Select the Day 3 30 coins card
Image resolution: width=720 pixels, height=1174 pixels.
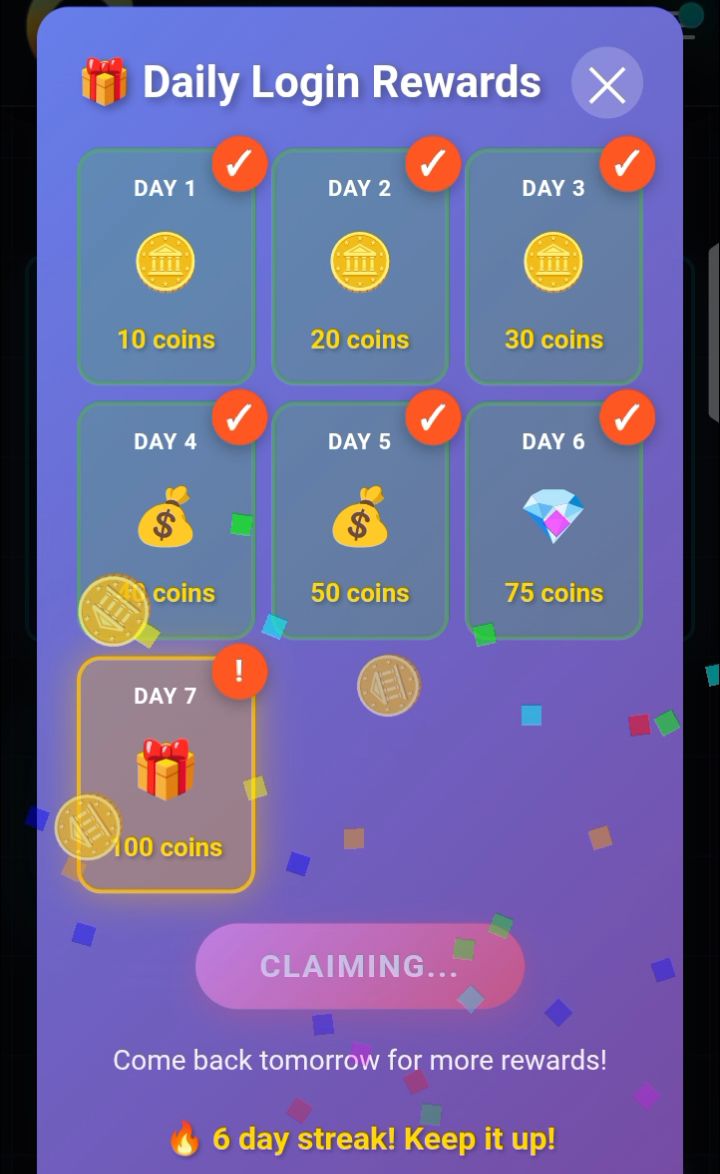(x=553, y=266)
